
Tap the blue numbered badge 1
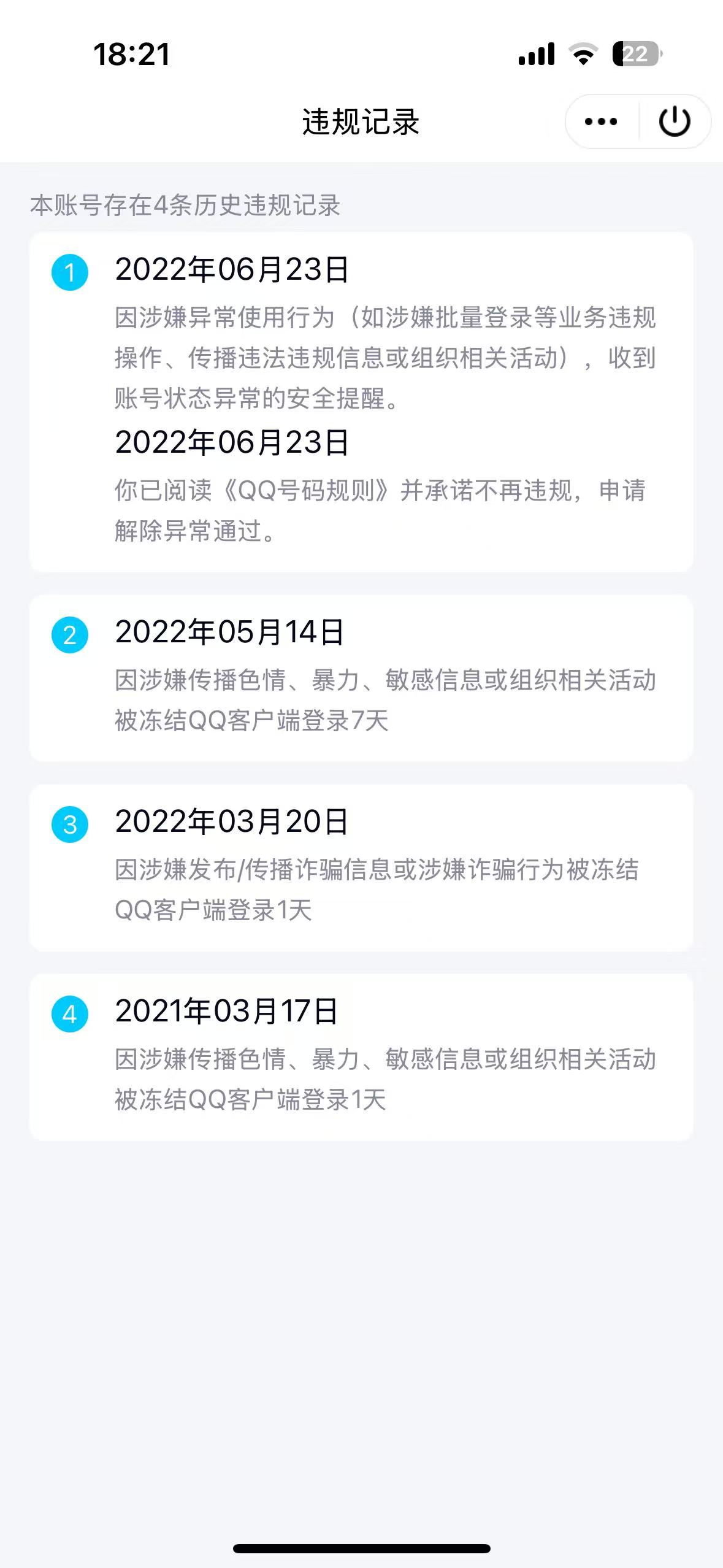[69, 272]
